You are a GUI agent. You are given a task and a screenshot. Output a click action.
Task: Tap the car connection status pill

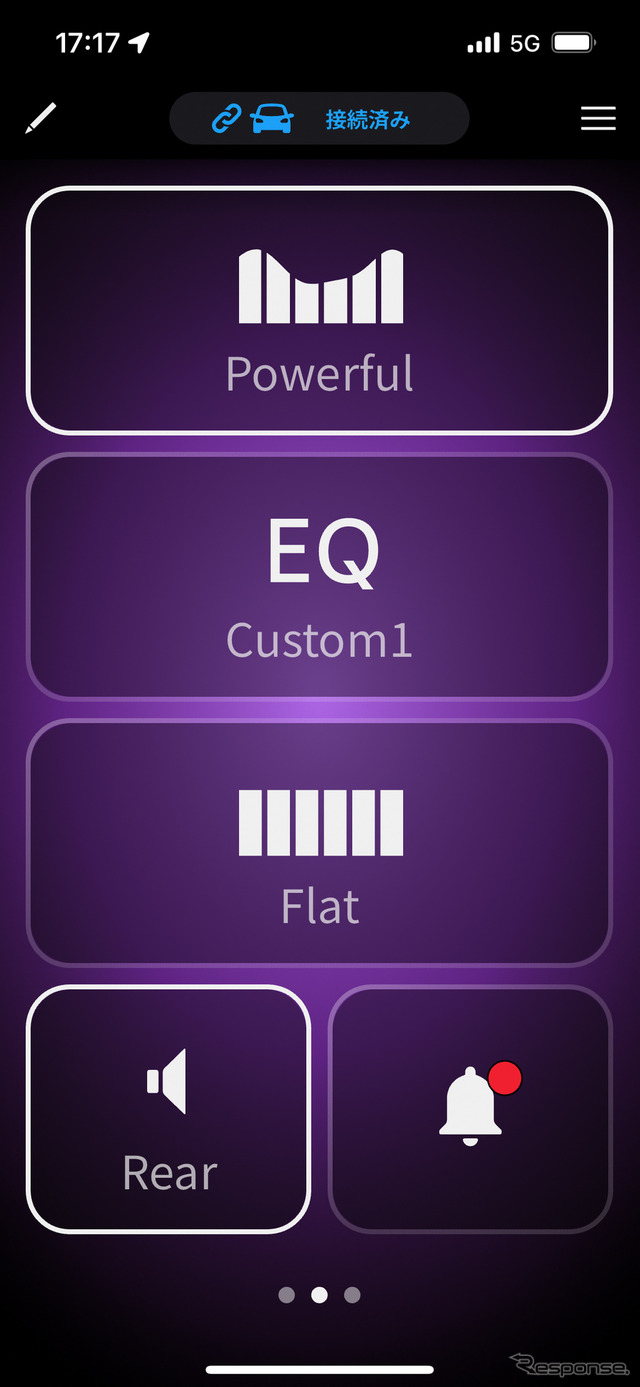tap(319, 119)
